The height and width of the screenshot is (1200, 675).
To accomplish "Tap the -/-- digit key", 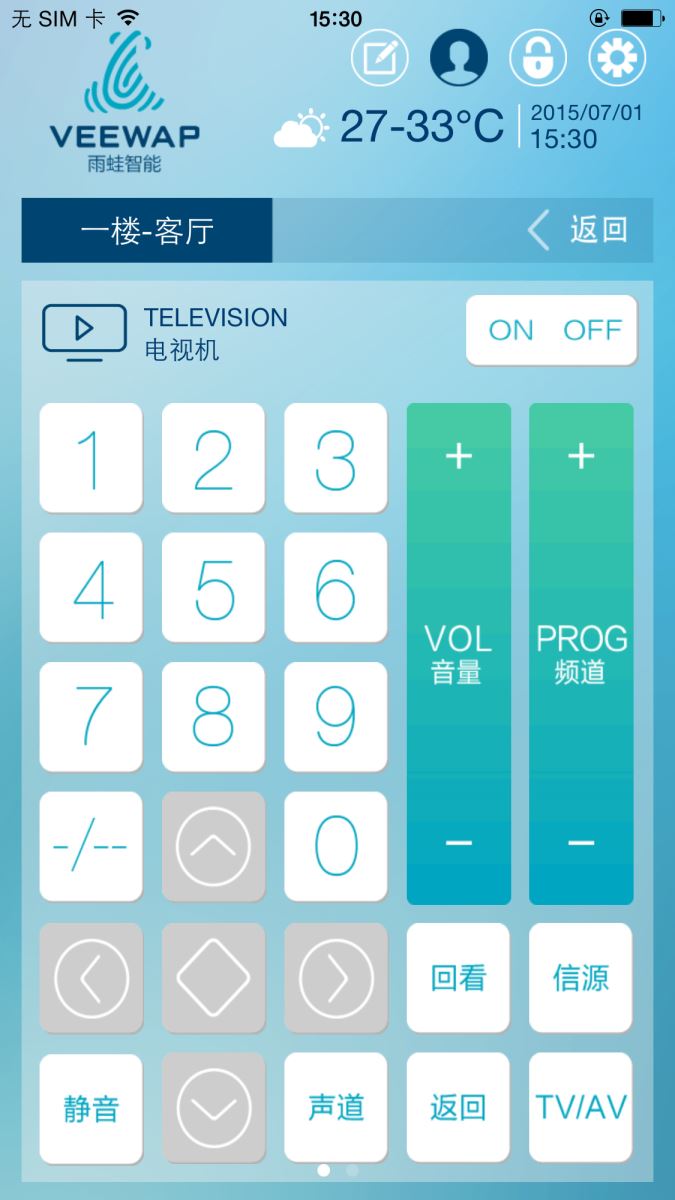I will coord(91,846).
